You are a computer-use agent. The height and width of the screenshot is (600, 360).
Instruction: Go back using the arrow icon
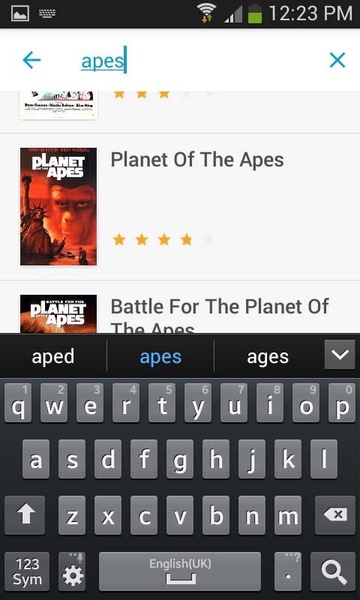click(31, 60)
